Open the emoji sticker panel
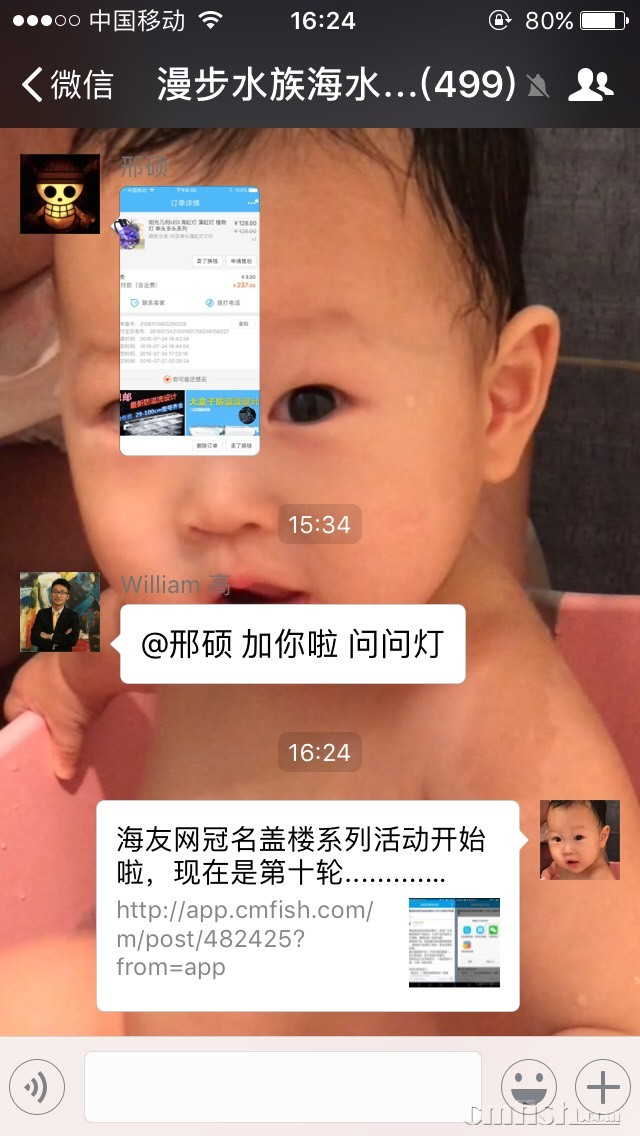Screen dimensions: 640x1136 coord(529,1087)
